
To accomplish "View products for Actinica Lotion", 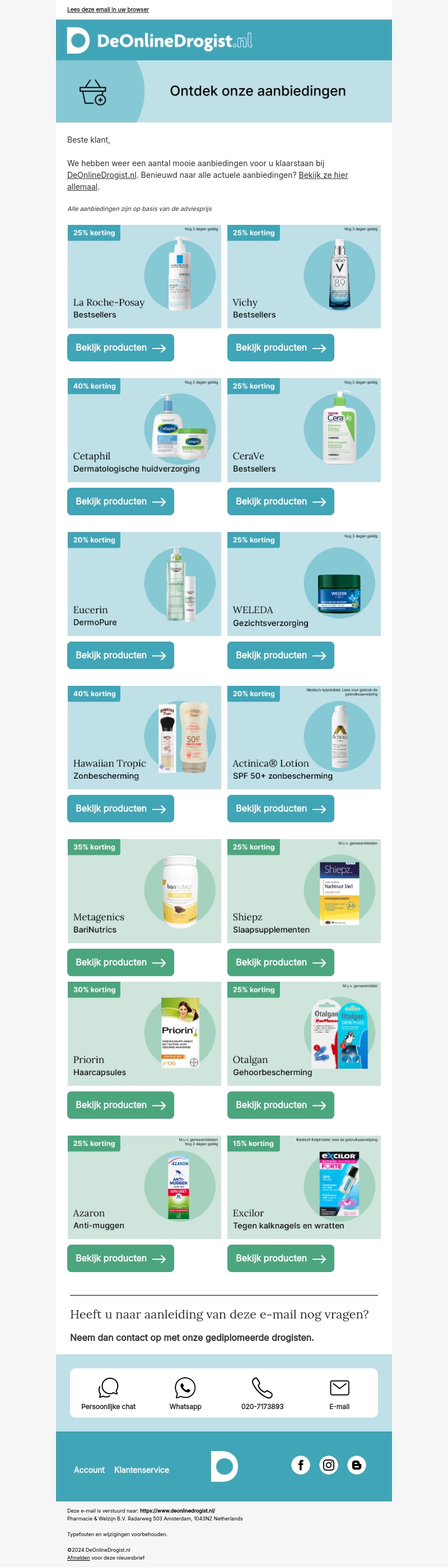I will click(281, 809).
